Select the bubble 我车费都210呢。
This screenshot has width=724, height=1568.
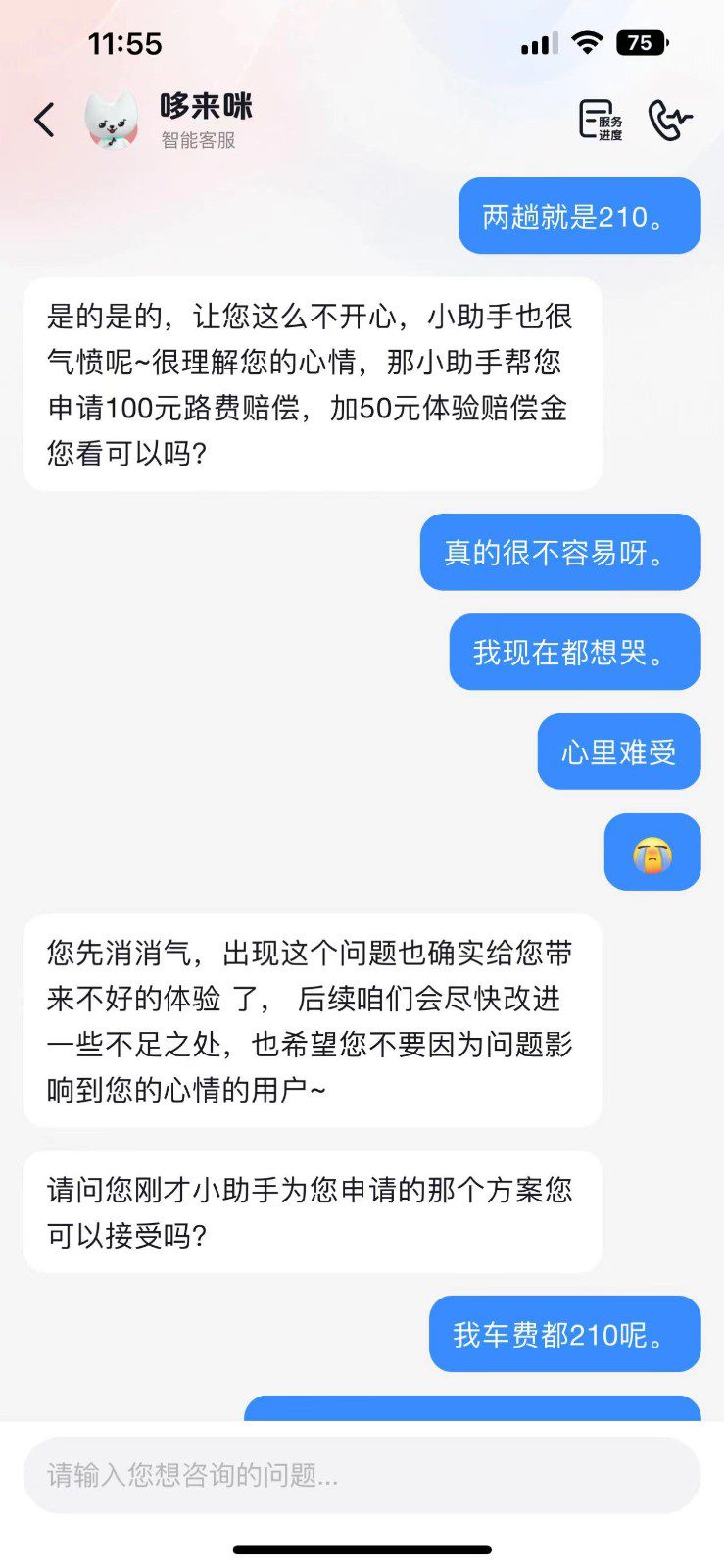pos(564,1335)
